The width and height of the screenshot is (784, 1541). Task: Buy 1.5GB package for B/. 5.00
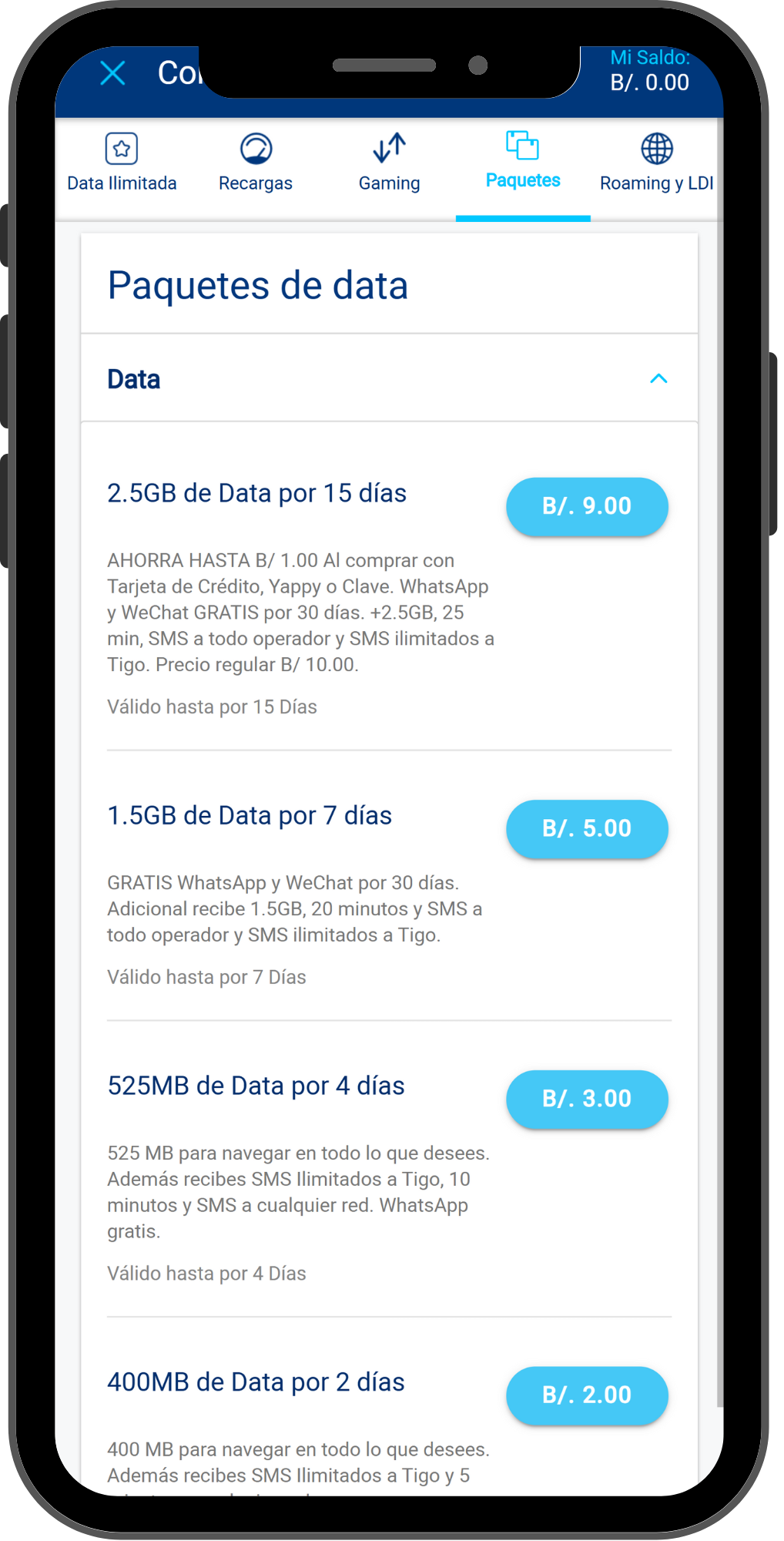click(586, 828)
